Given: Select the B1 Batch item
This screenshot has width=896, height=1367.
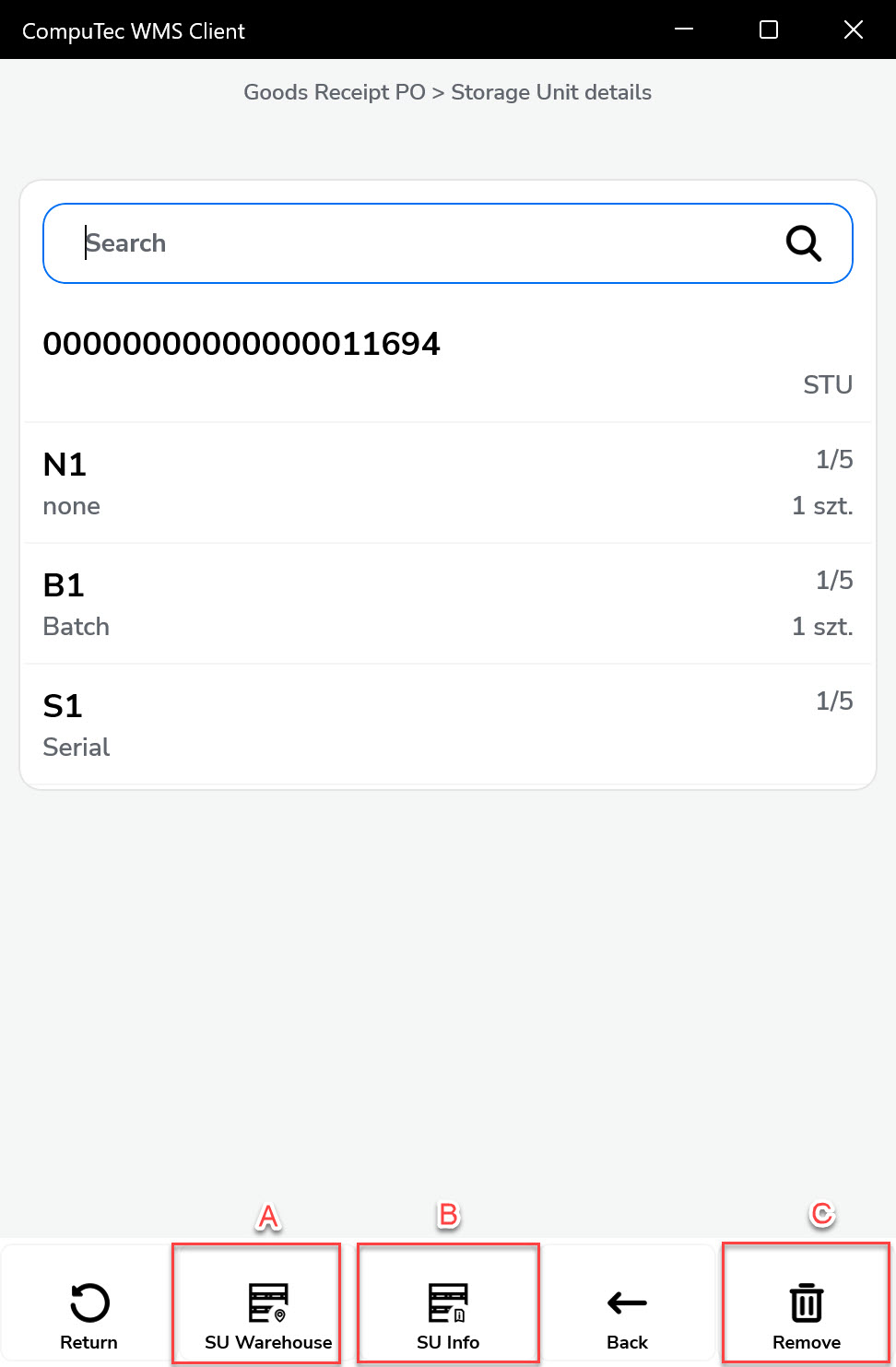Looking at the screenshot, I should (x=448, y=604).
